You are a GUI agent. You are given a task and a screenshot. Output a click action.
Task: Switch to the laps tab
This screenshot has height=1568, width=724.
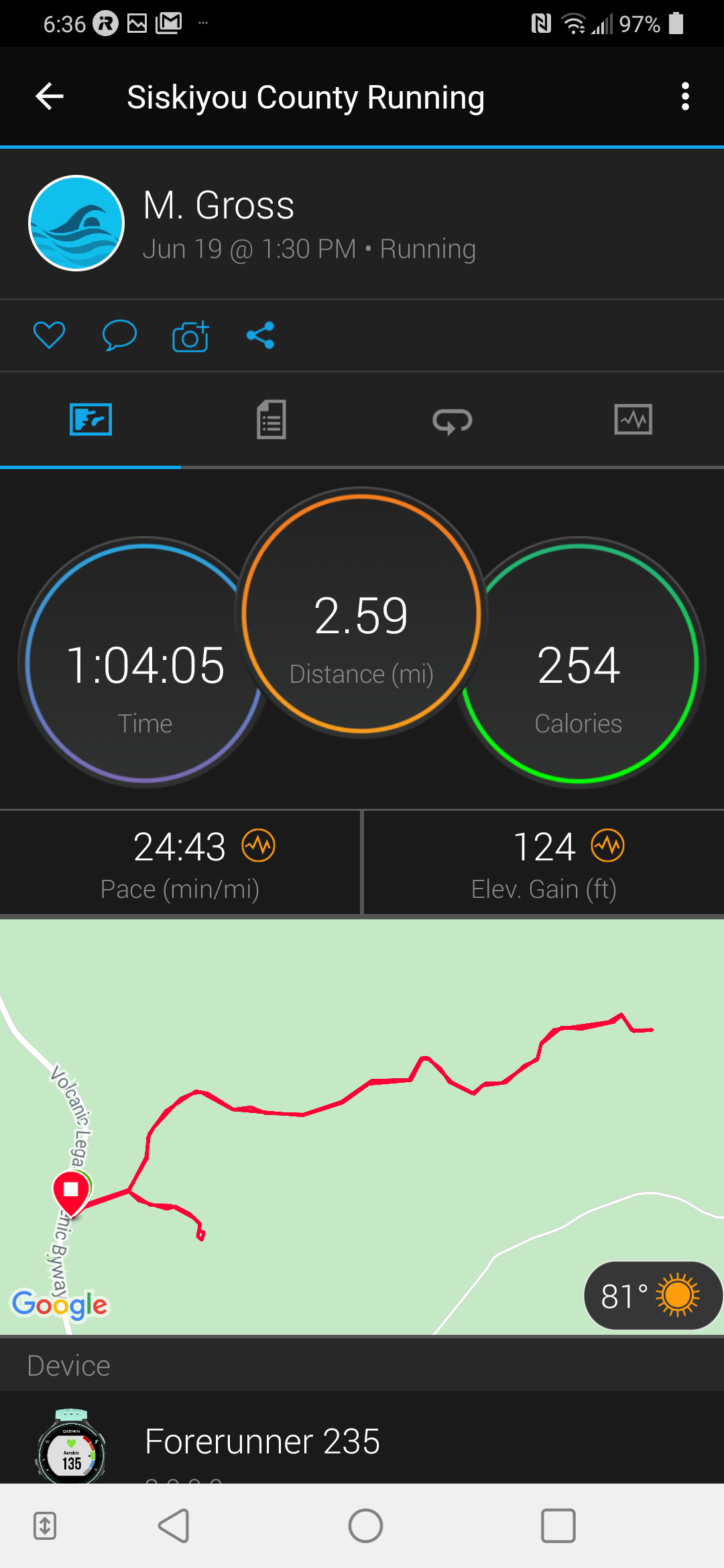[452, 420]
